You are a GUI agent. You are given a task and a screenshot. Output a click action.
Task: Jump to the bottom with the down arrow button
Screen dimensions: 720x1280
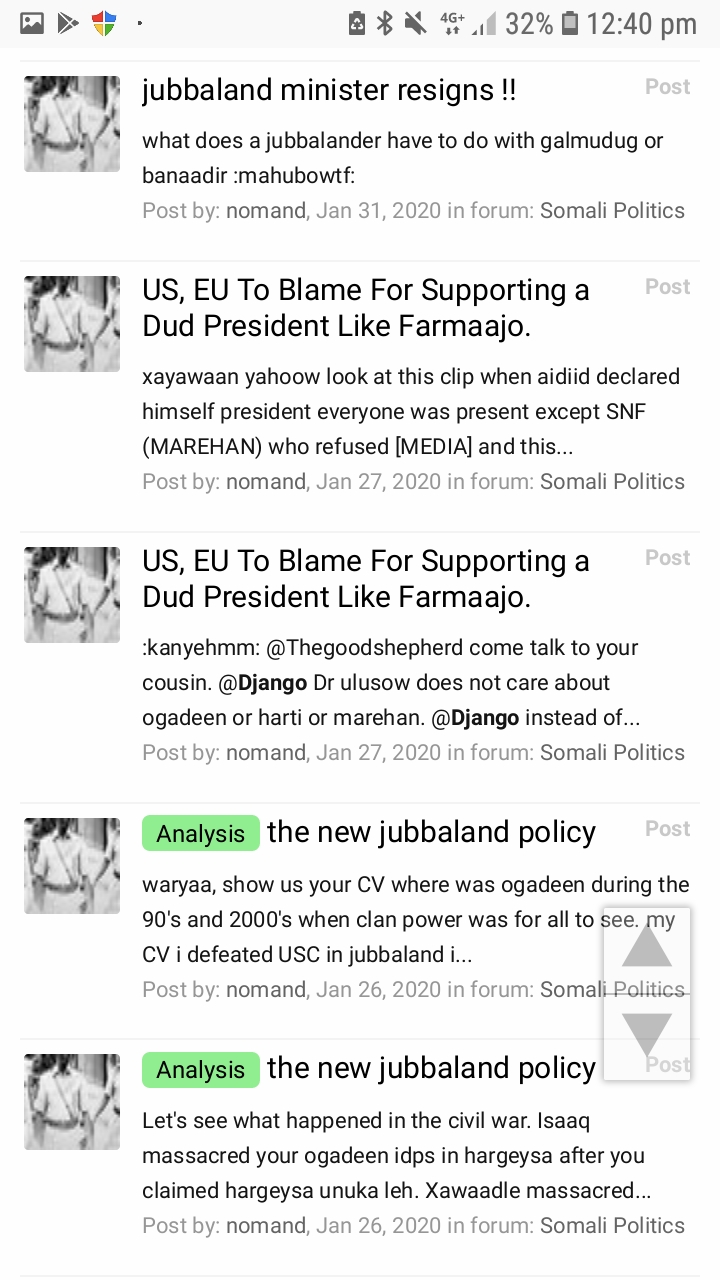pyautogui.click(x=647, y=1036)
